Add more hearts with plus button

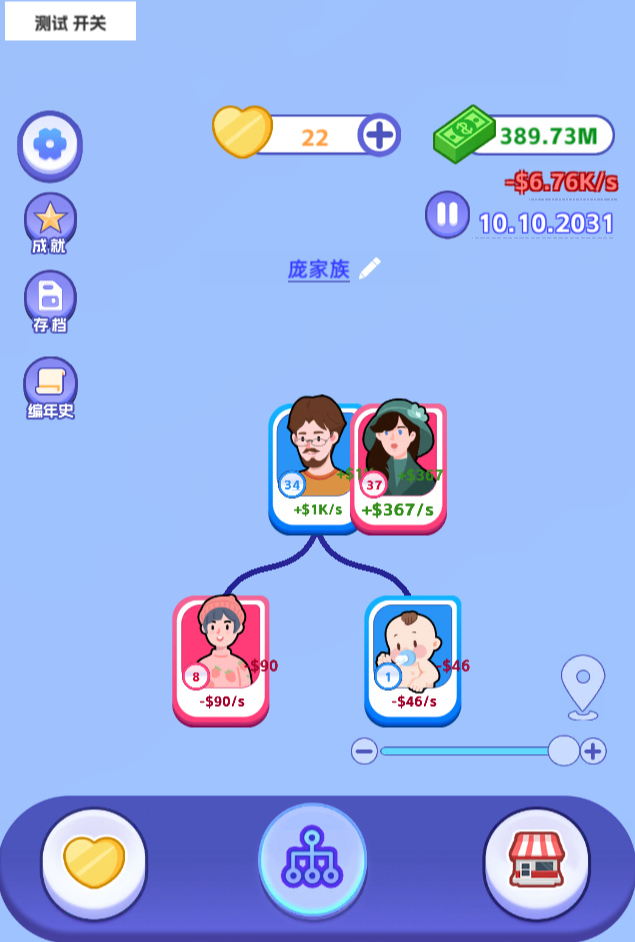point(378,135)
